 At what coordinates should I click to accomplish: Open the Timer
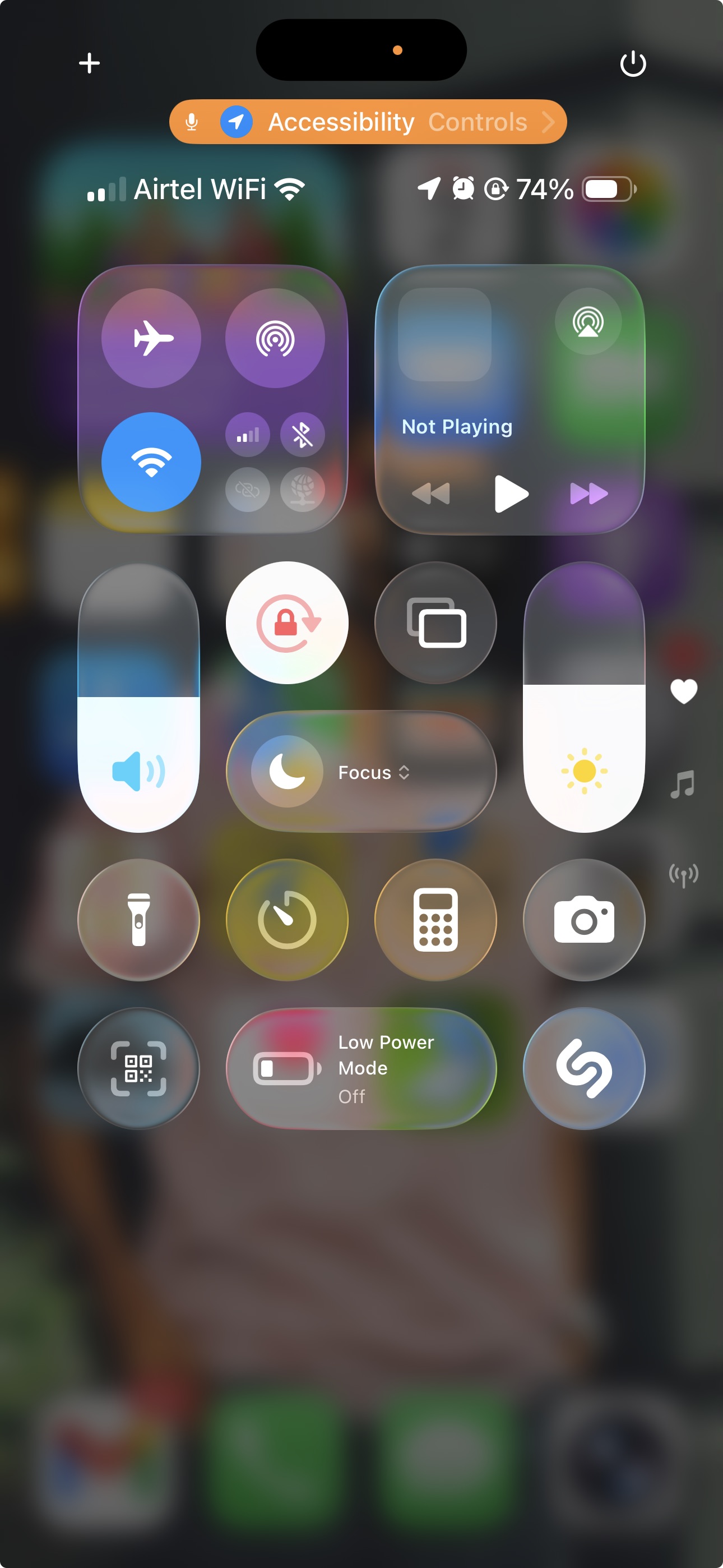(x=288, y=919)
